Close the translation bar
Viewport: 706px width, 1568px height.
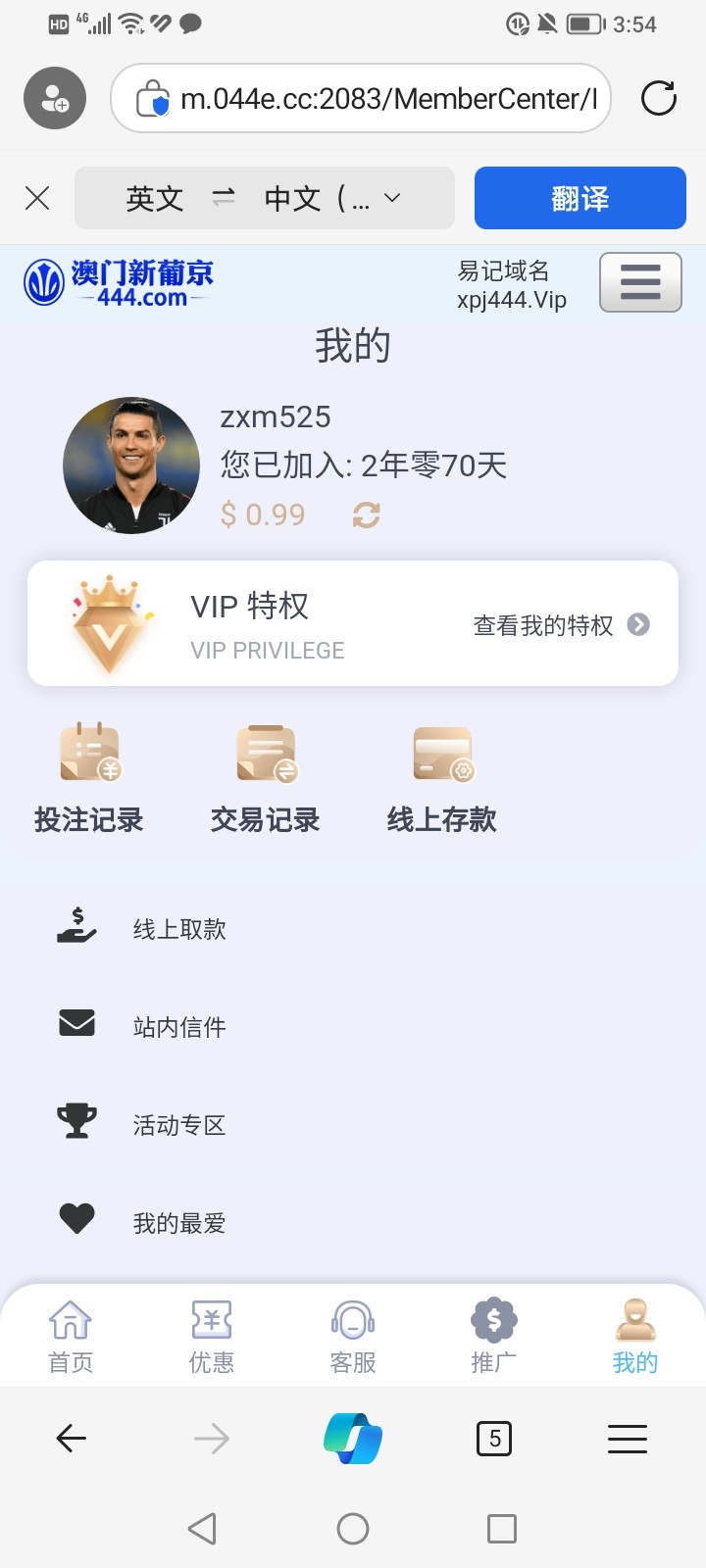coord(37,199)
